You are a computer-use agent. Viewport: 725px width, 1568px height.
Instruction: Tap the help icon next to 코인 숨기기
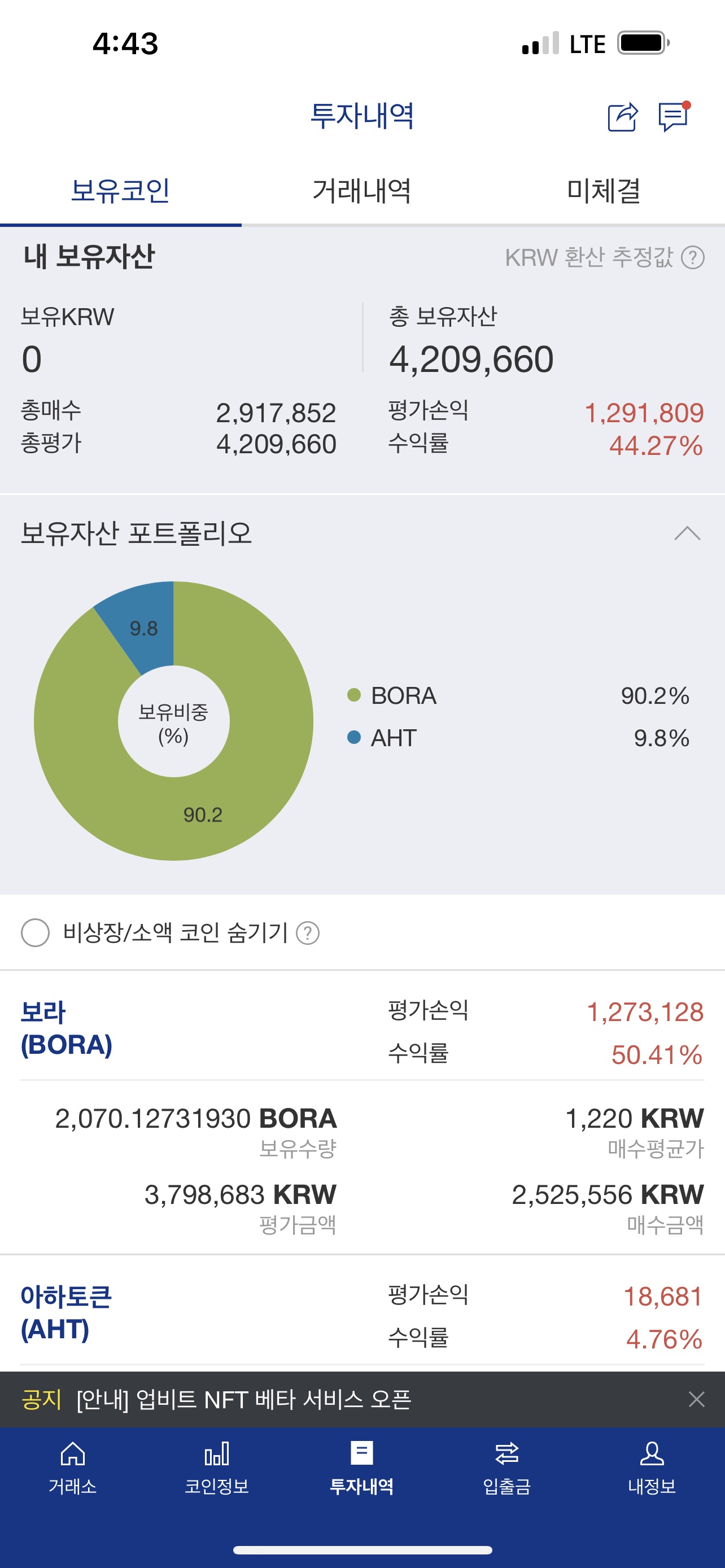pos(308,933)
